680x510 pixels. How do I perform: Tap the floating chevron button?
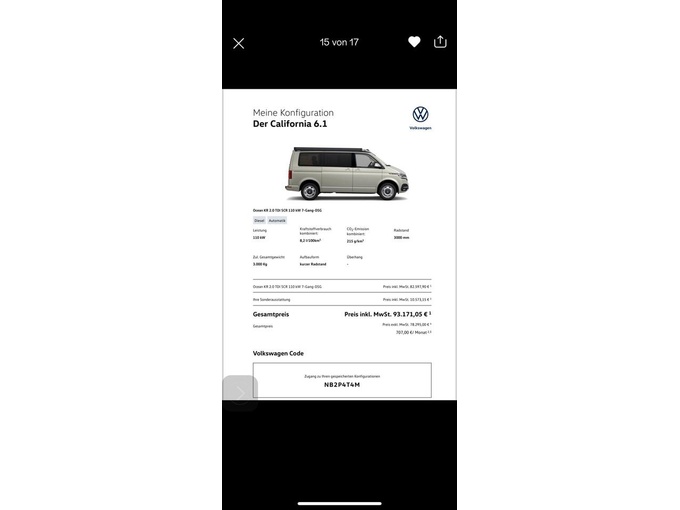[x=239, y=393]
